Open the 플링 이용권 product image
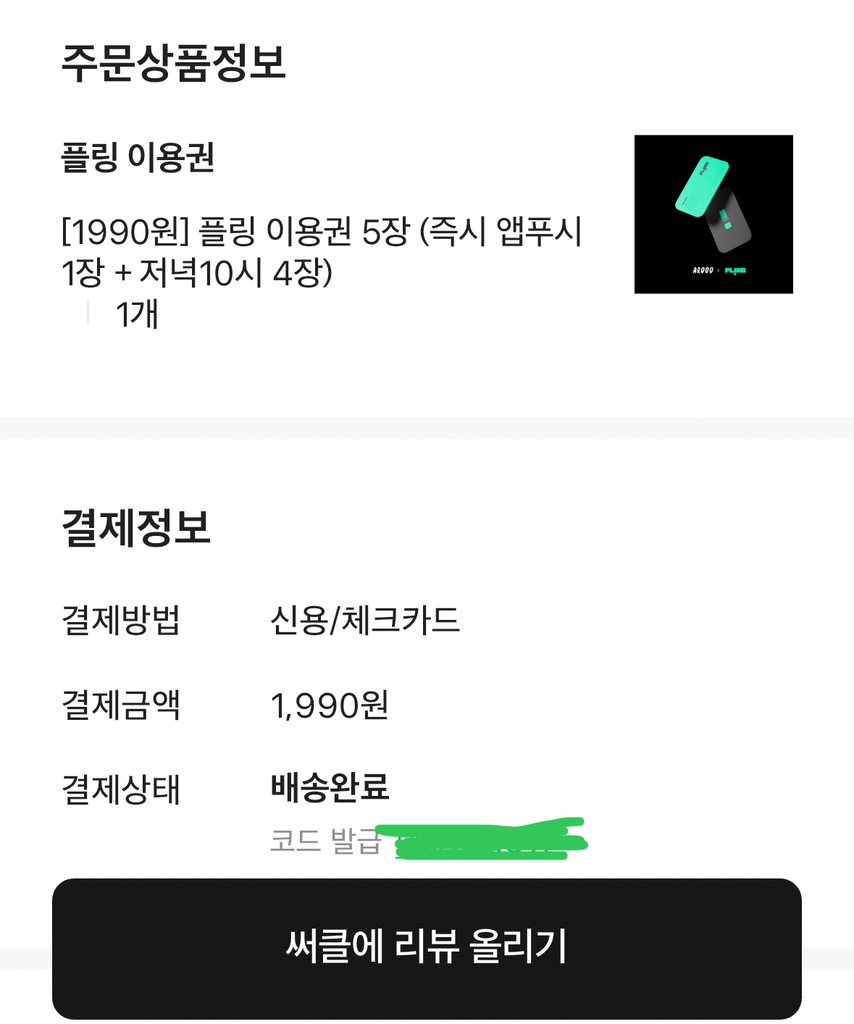The width and height of the screenshot is (854, 1024). point(713,214)
